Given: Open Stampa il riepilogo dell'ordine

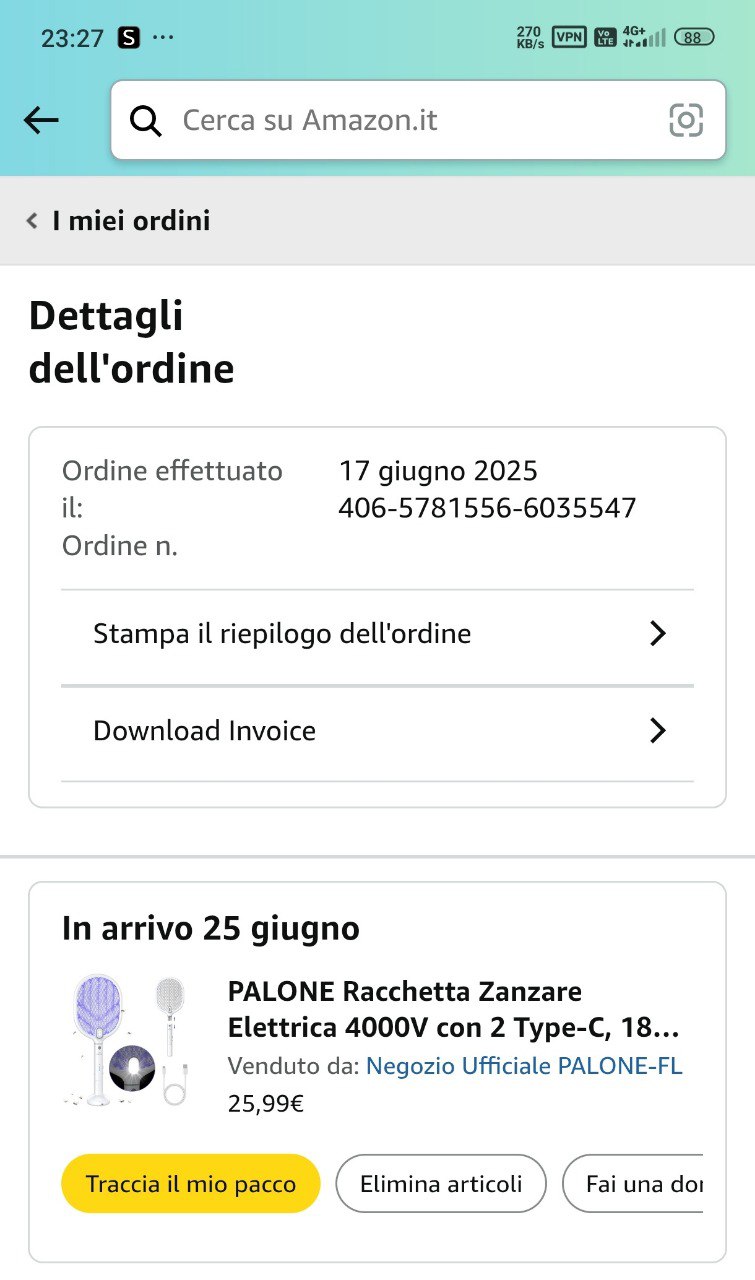Looking at the screenshot, I should click(377, 634).
